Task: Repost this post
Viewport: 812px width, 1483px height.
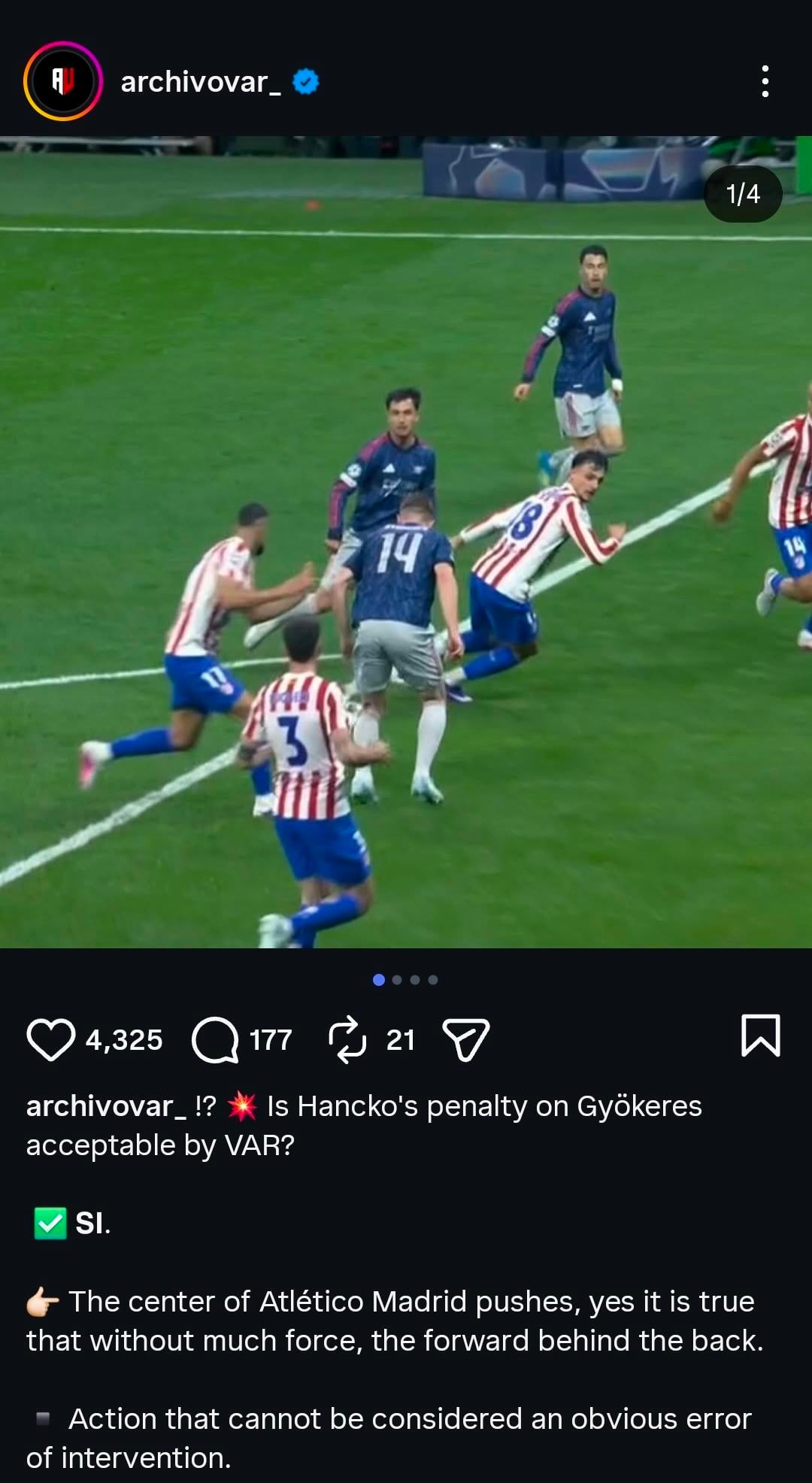Action: [347, 1039]
